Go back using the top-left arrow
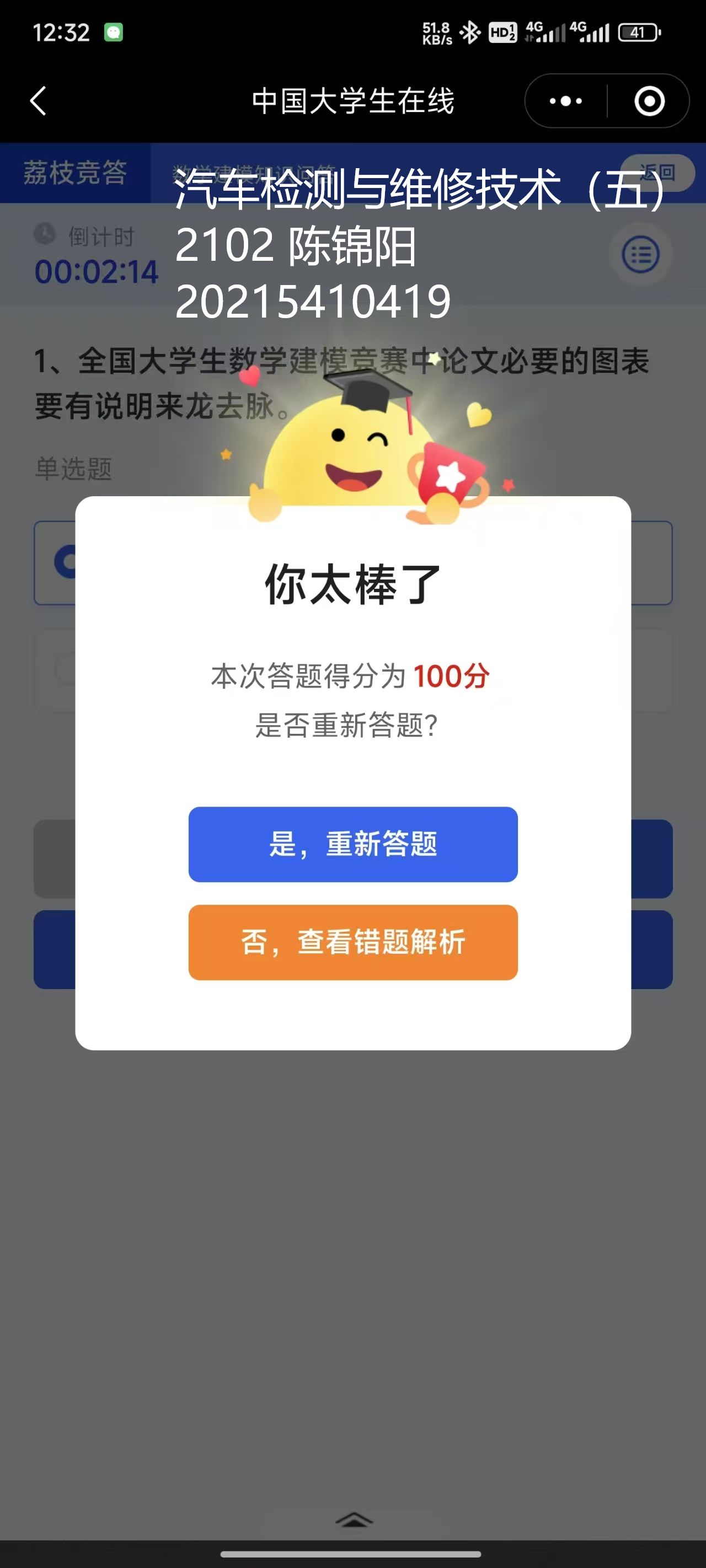This screenshot has height=1568, width=706. [39, 101]
